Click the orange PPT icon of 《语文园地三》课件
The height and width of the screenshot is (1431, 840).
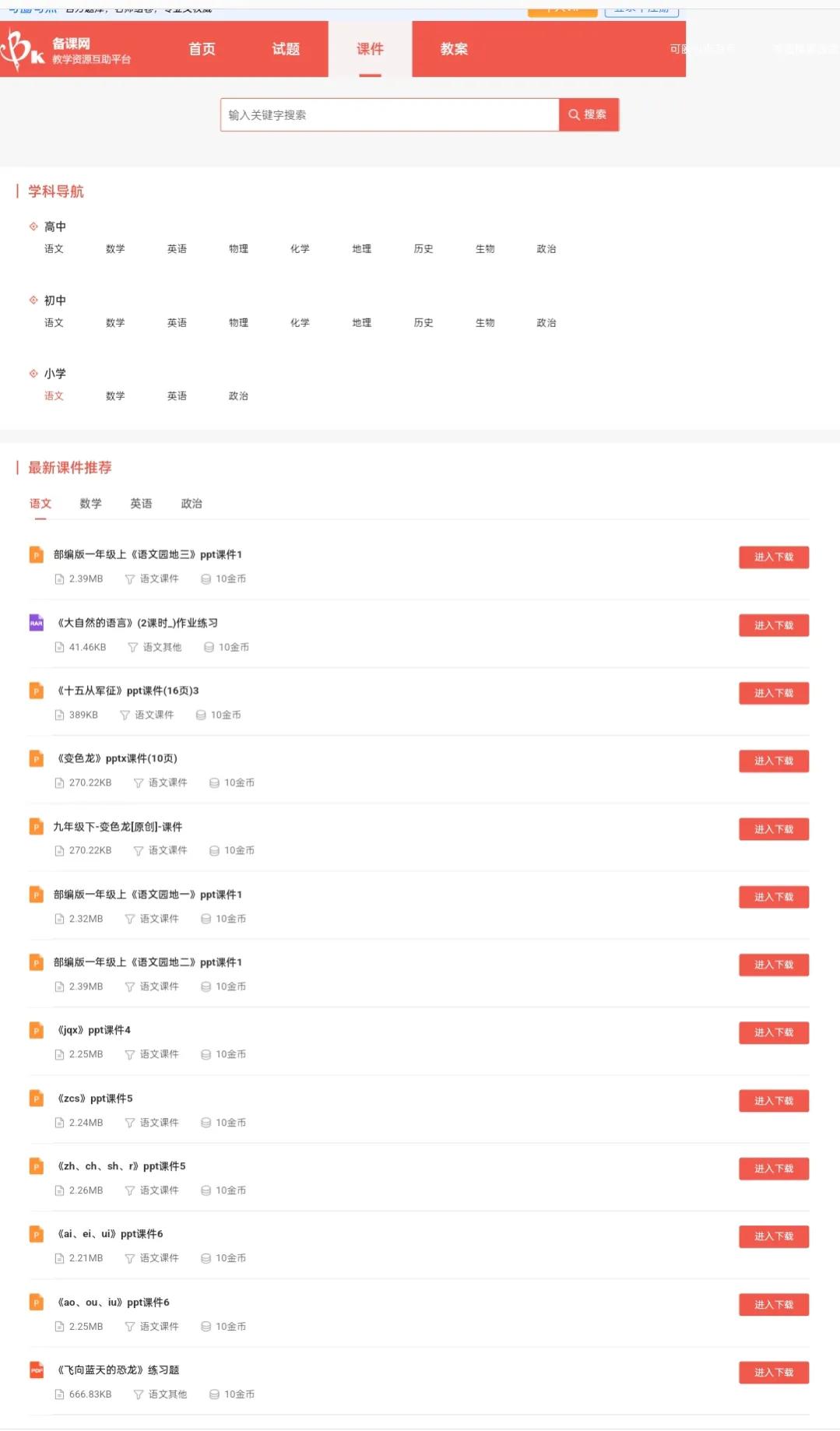click(36, 555)
